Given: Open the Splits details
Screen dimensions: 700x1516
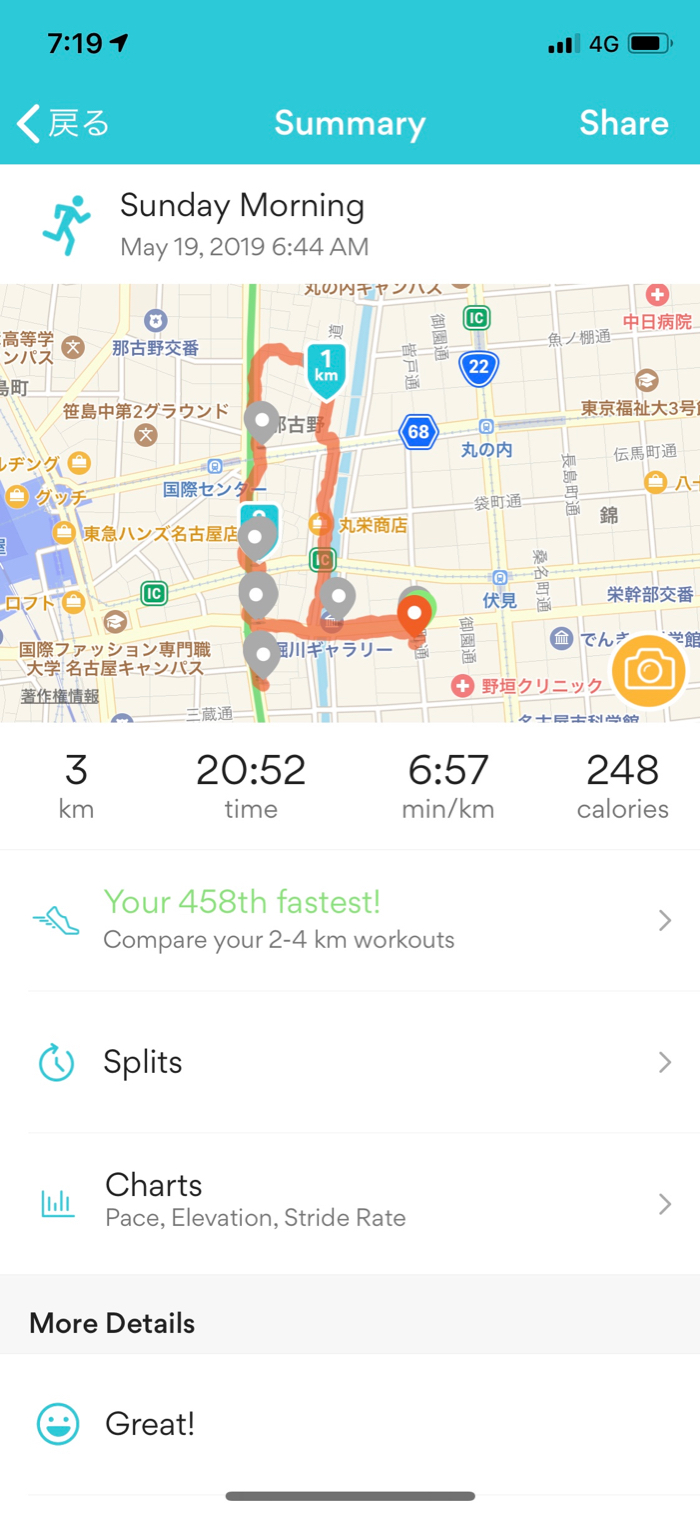Looking at the screenshot, I should (x=350, y=1062).
